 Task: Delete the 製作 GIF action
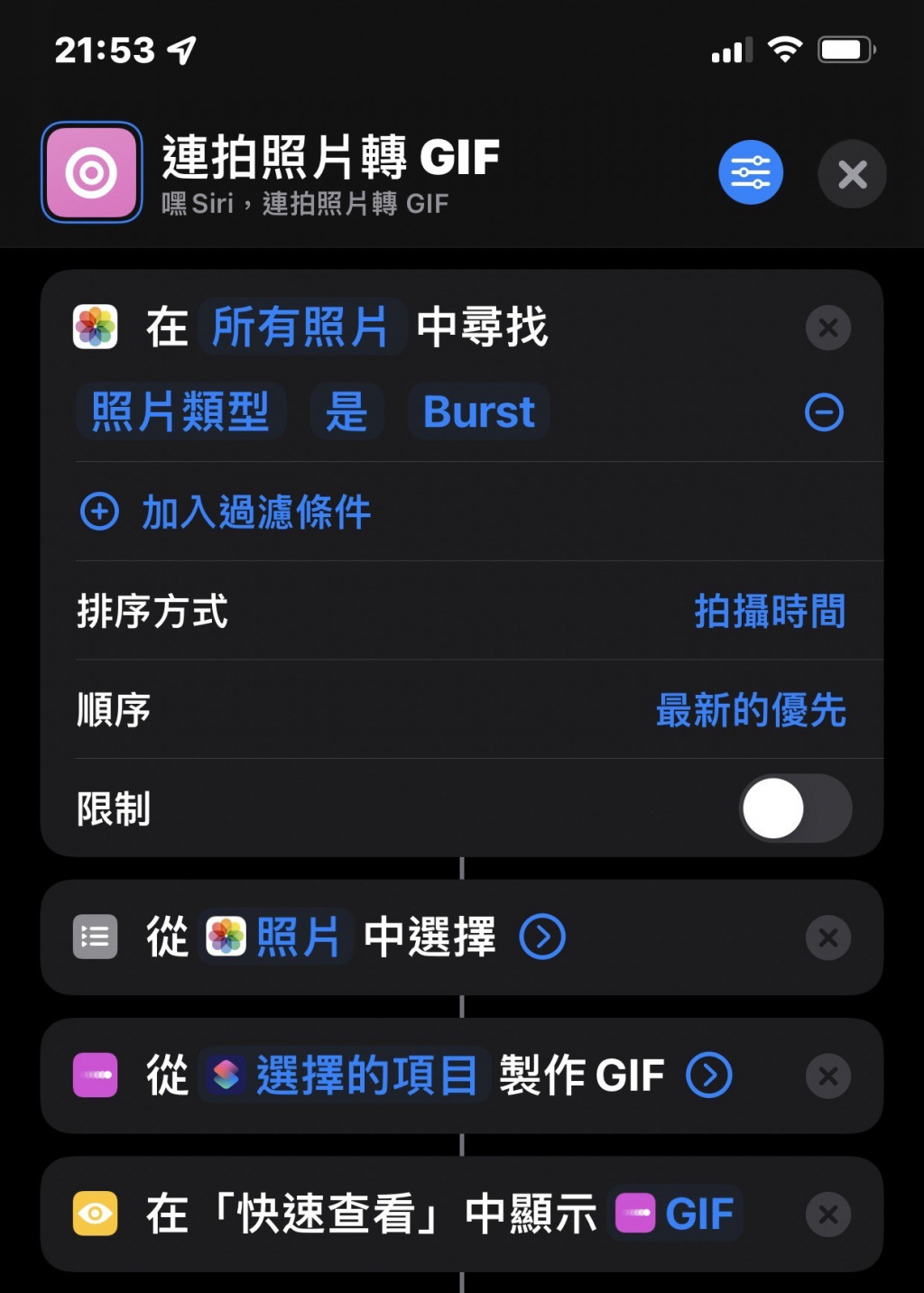point(827,1076)
